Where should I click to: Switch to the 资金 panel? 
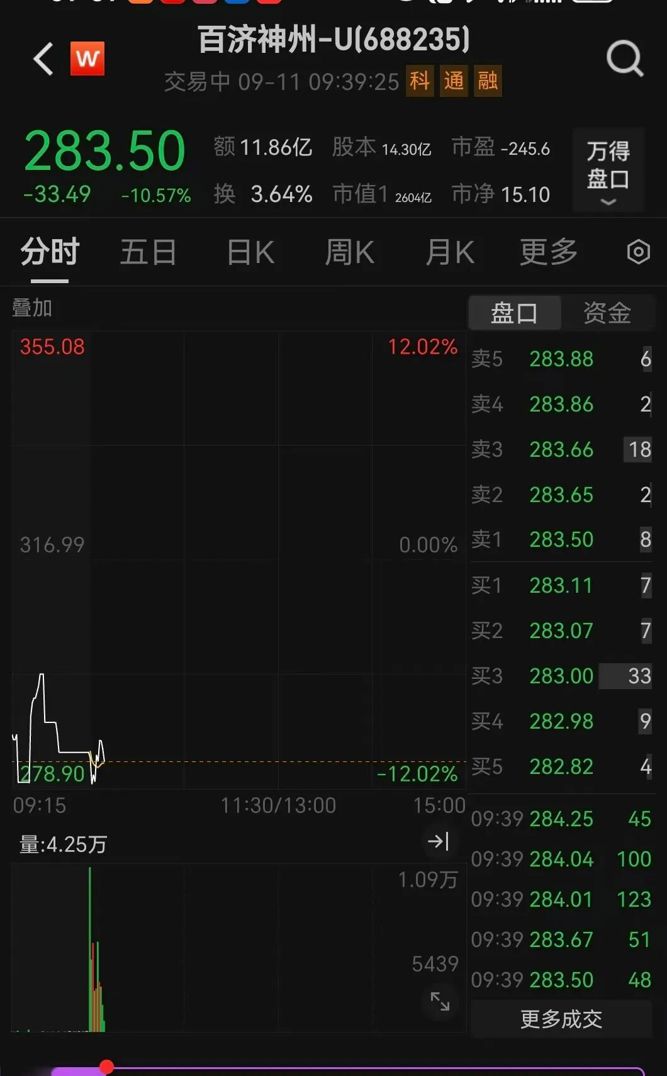tap(607, 314)
